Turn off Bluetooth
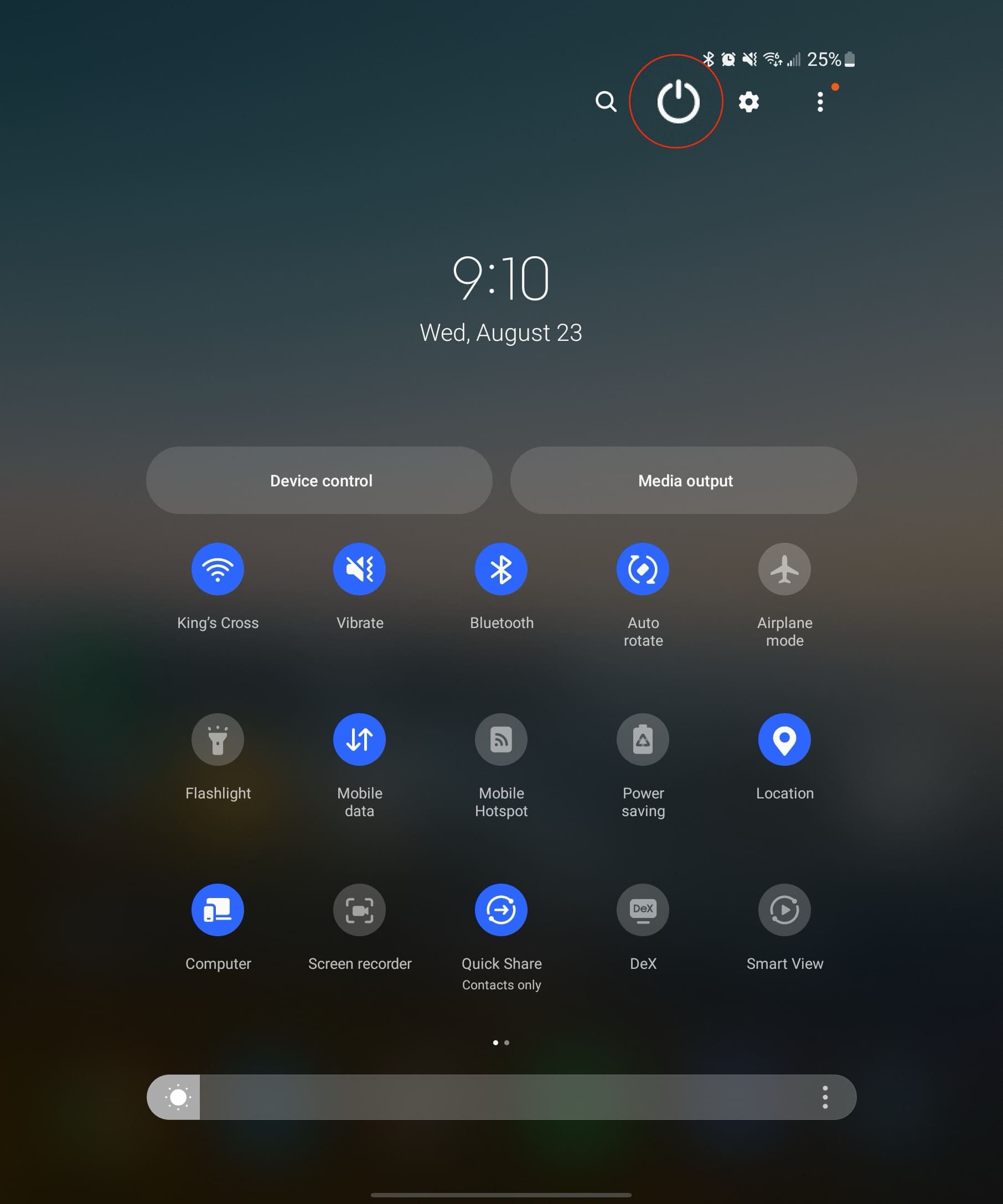The width and height of the screenshot is (1003, 1204). [x=501, y=569]
